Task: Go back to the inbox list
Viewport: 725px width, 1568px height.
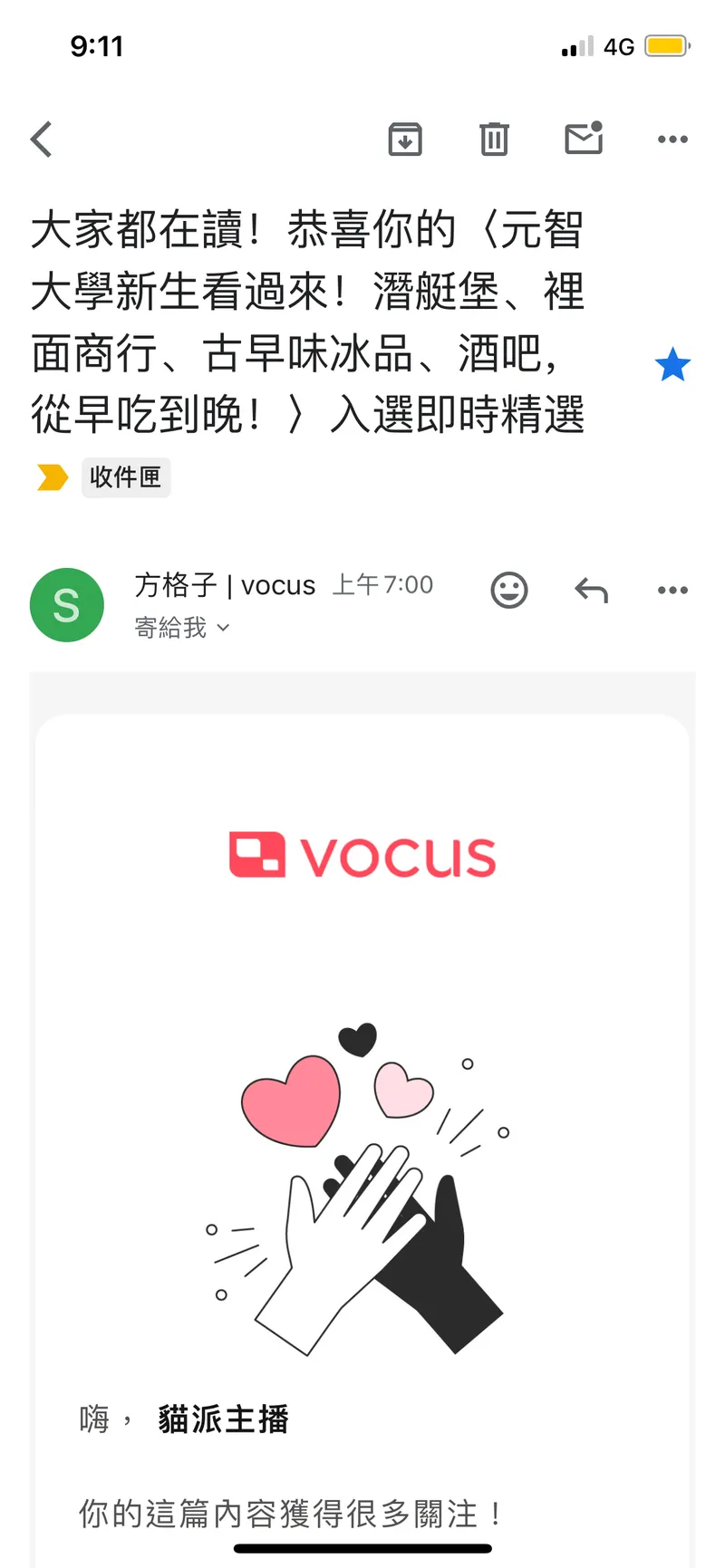Action: tap(42, 139)
